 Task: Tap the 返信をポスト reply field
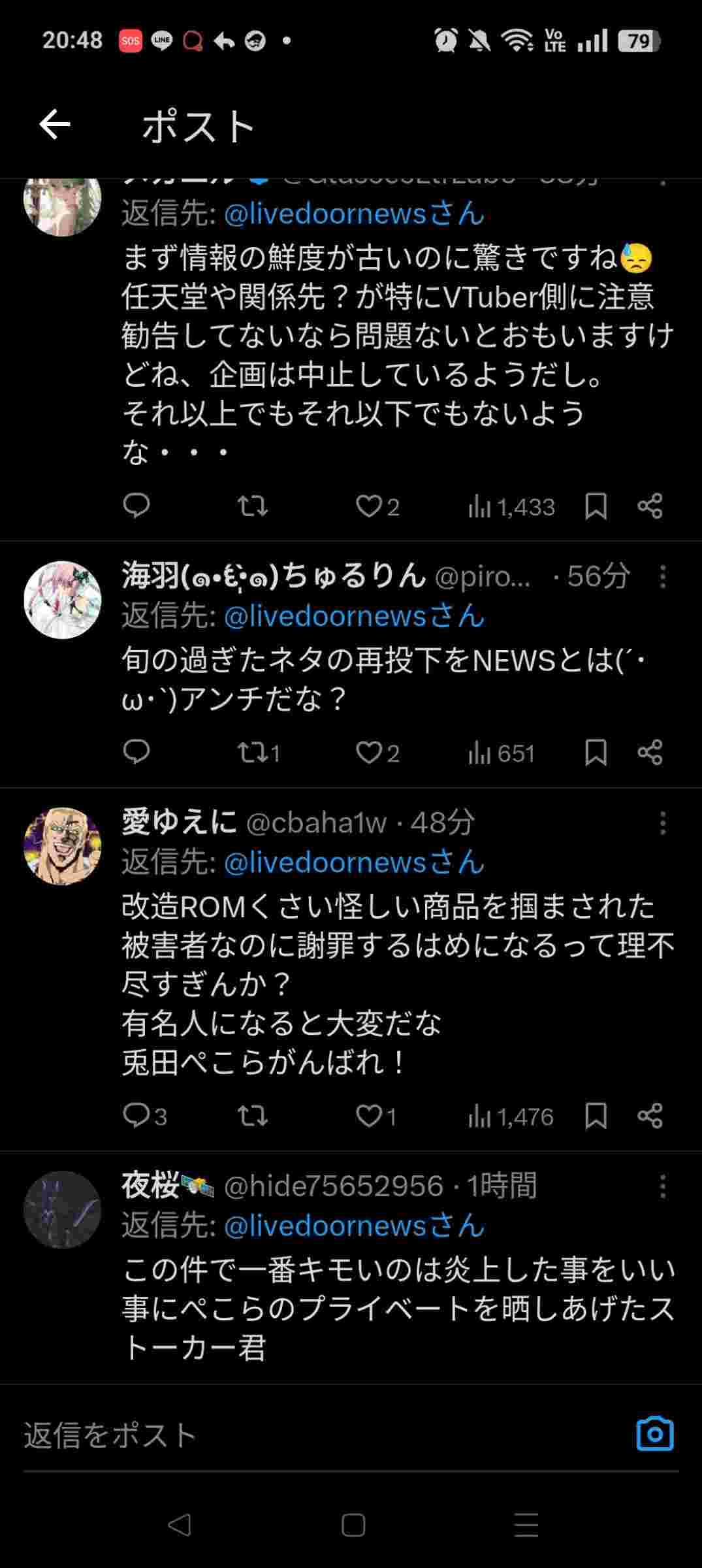click(x=320, y=1435)
